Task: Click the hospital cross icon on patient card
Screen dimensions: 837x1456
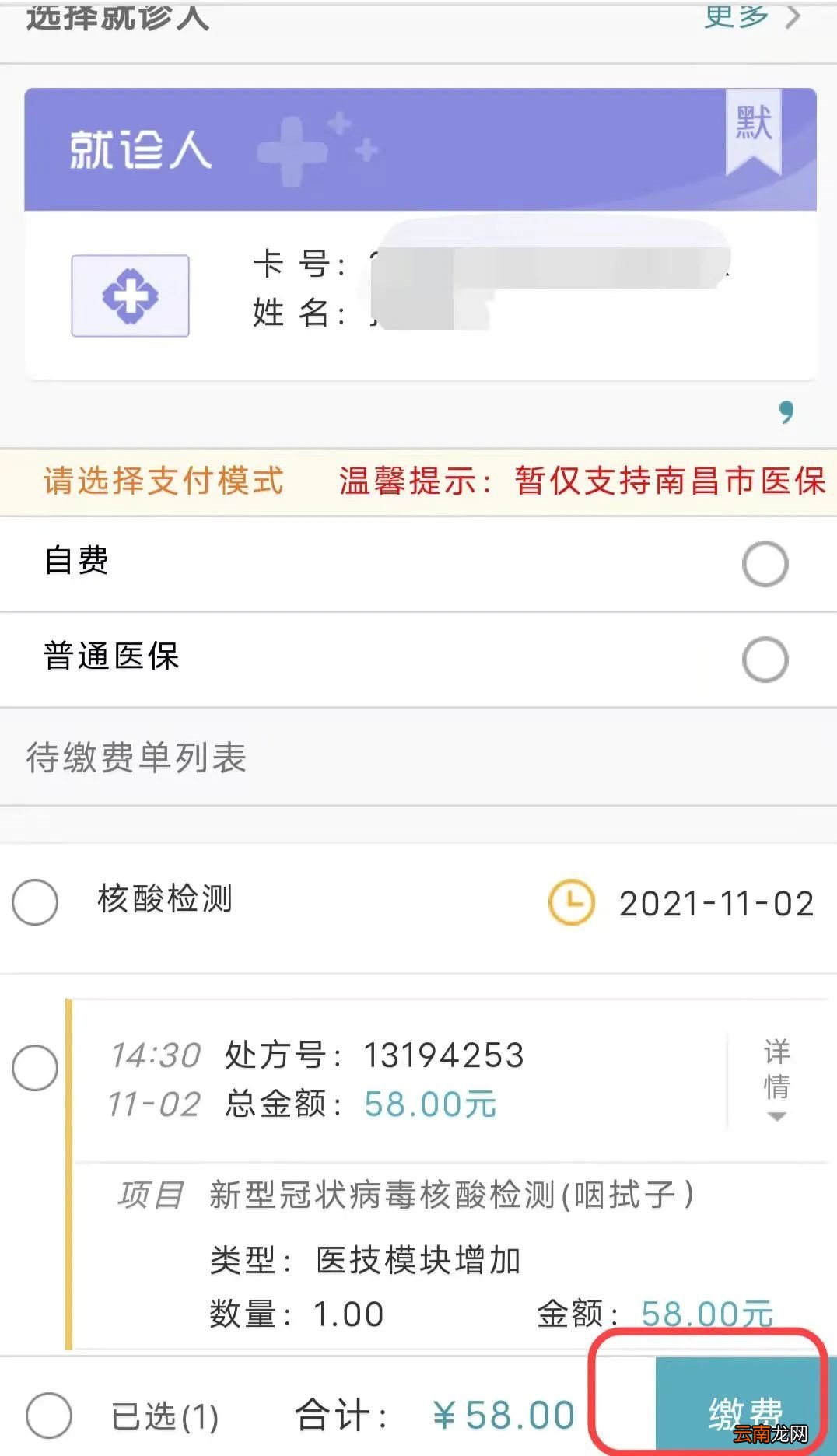Action: pyautogui.click(x=131, y=296)
